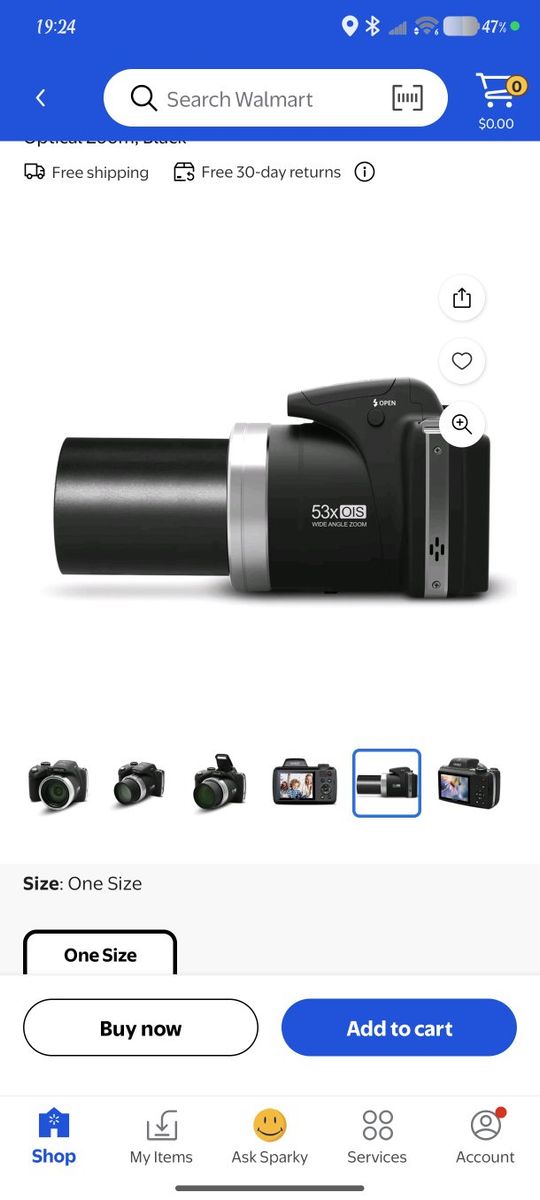Viewport: 540px width, 1200px height.
Task: Add to cart
Action: point(399,1028)
